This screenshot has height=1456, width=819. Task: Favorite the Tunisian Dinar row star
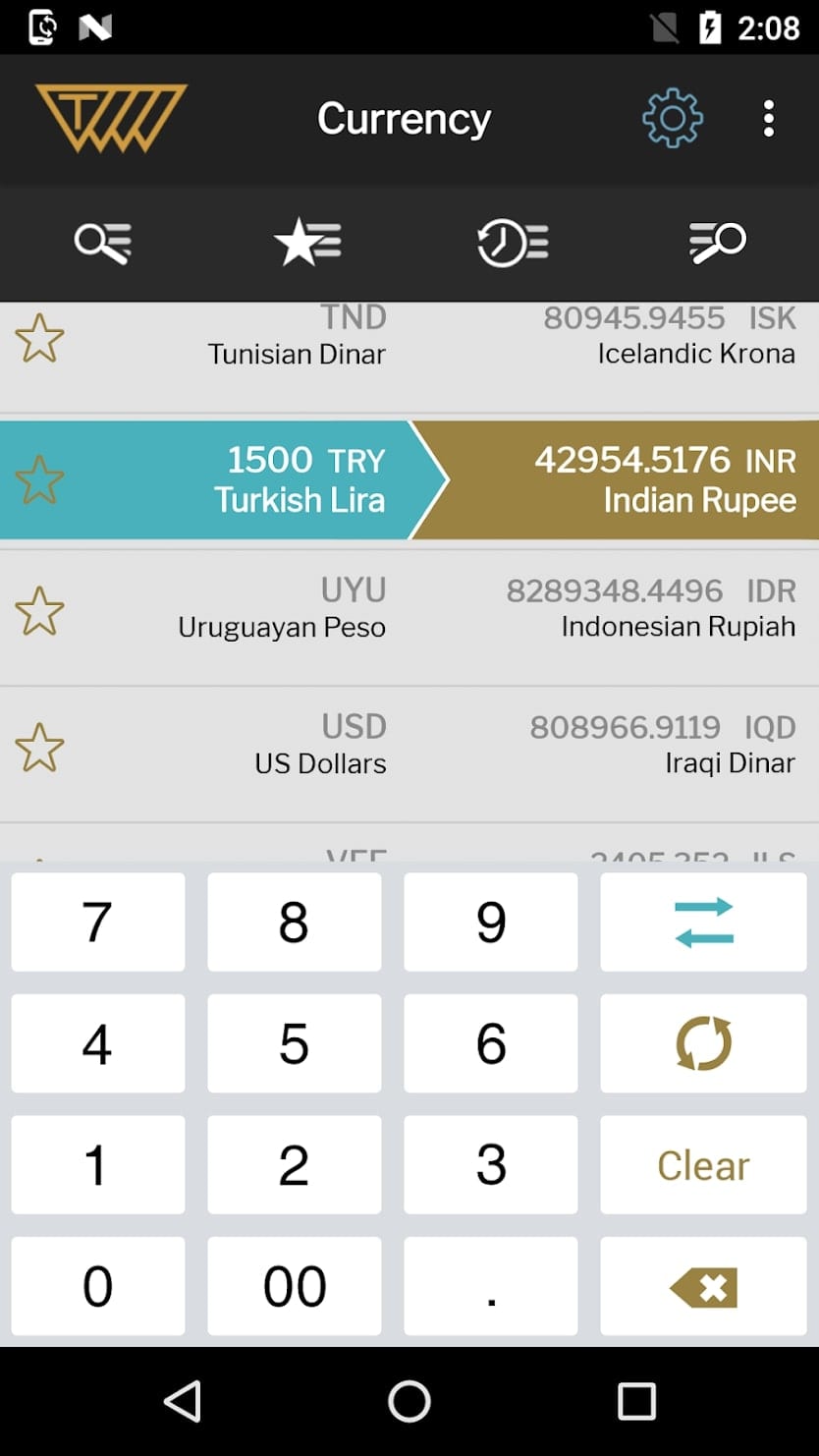coord(39,338)
